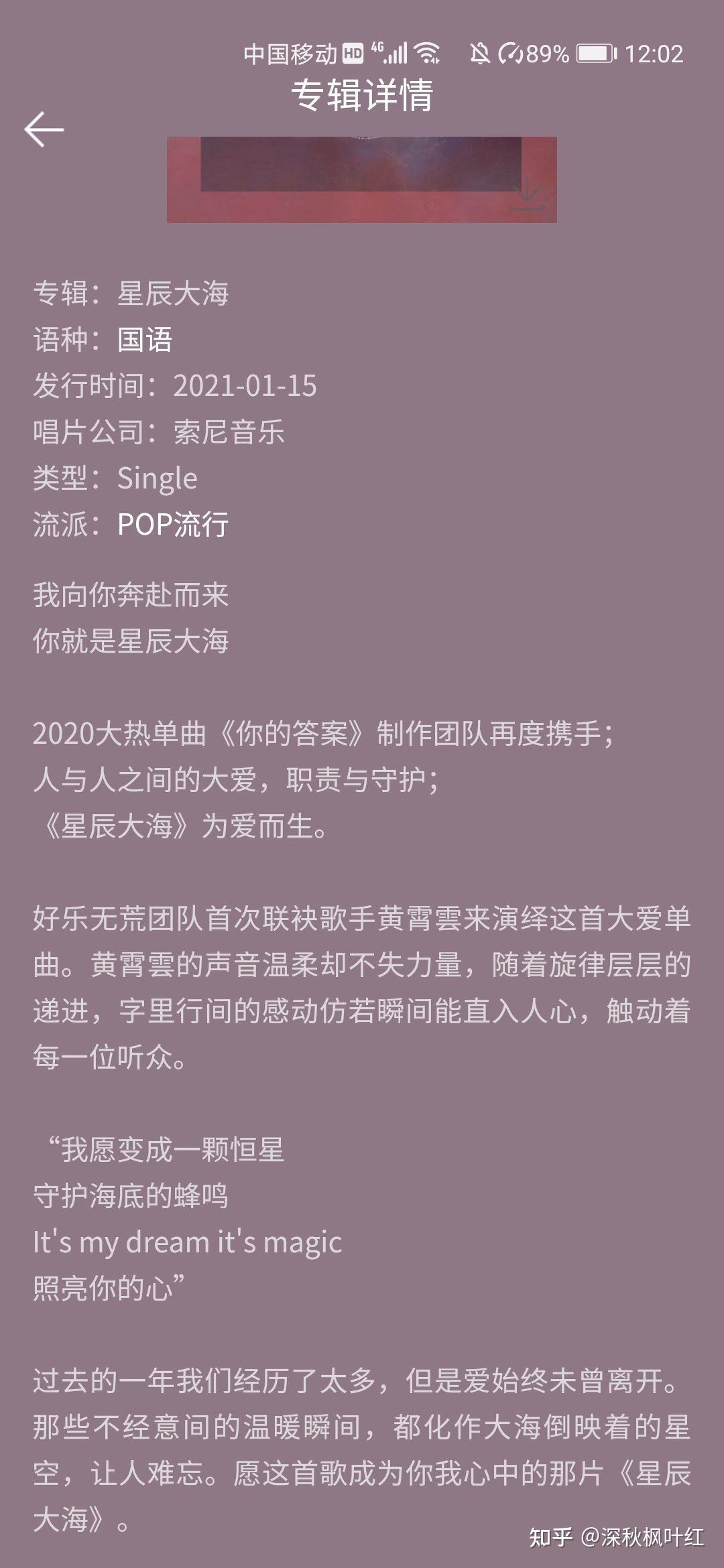Go back from album details

[44, 129]
